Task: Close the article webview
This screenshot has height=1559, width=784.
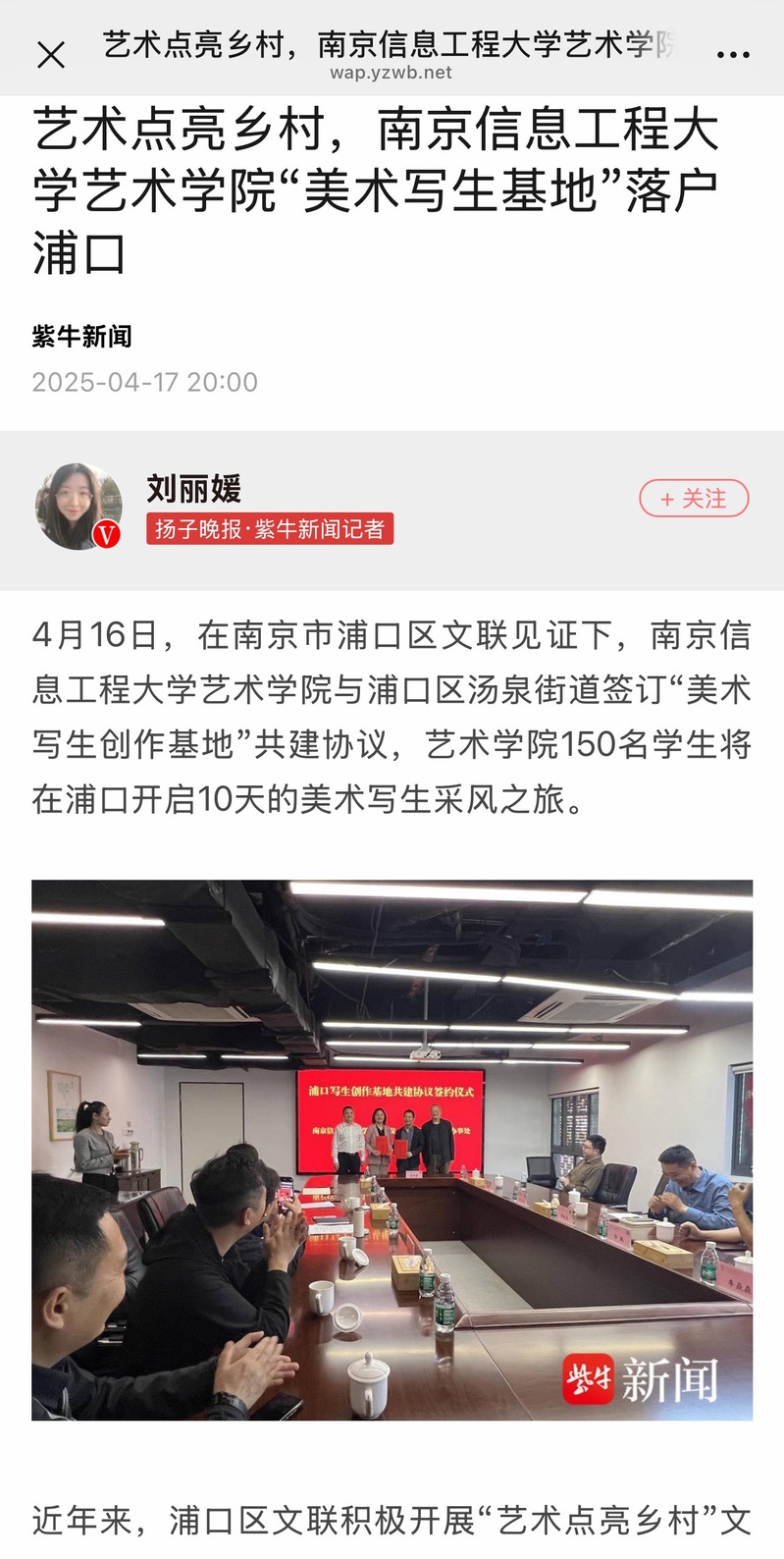Action: pos(51,55)
